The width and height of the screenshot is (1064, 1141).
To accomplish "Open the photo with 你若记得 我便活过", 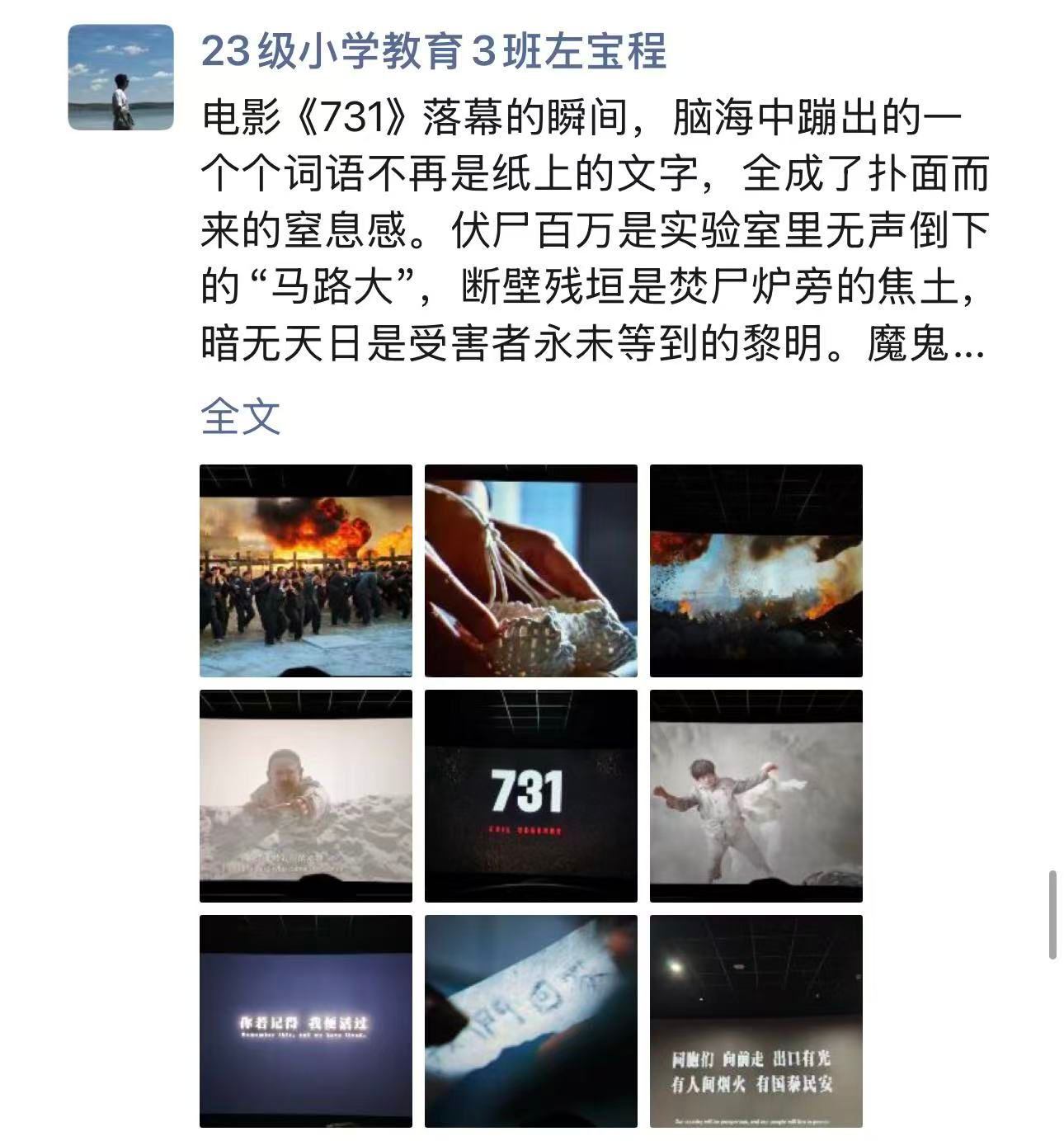I will point(306,1021).
